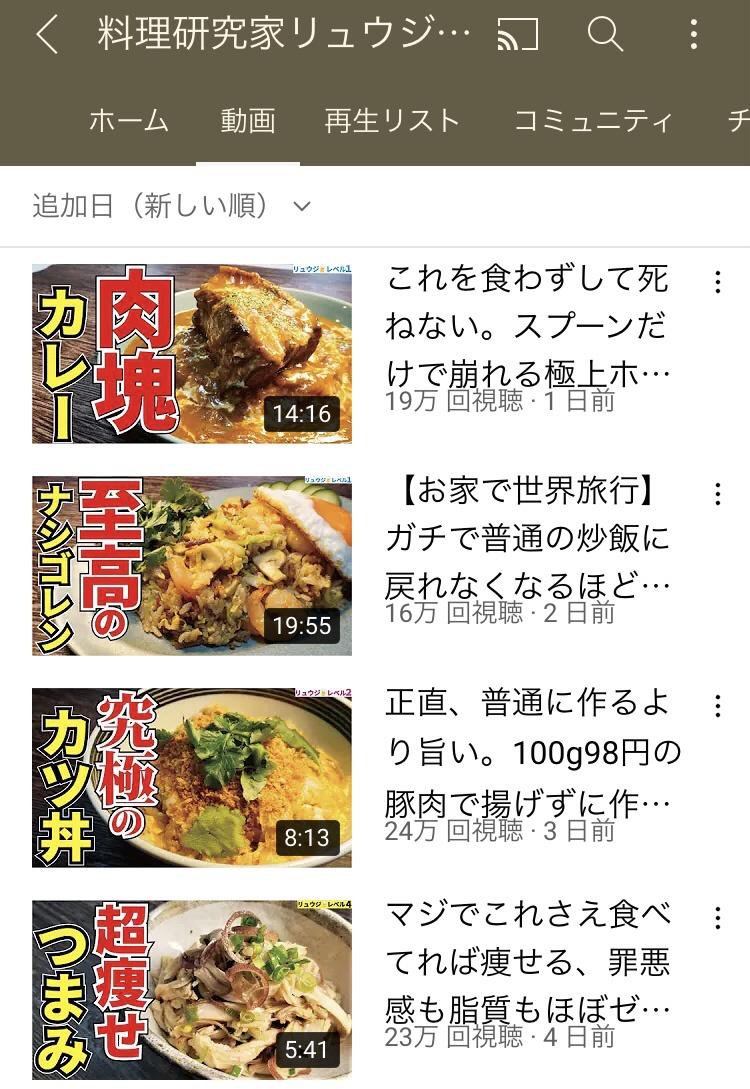This screenshot has height=1089, width=750.
Task: Open options for マジでこれさえ食べてれば痩せる video
Action: coord(718,918)
